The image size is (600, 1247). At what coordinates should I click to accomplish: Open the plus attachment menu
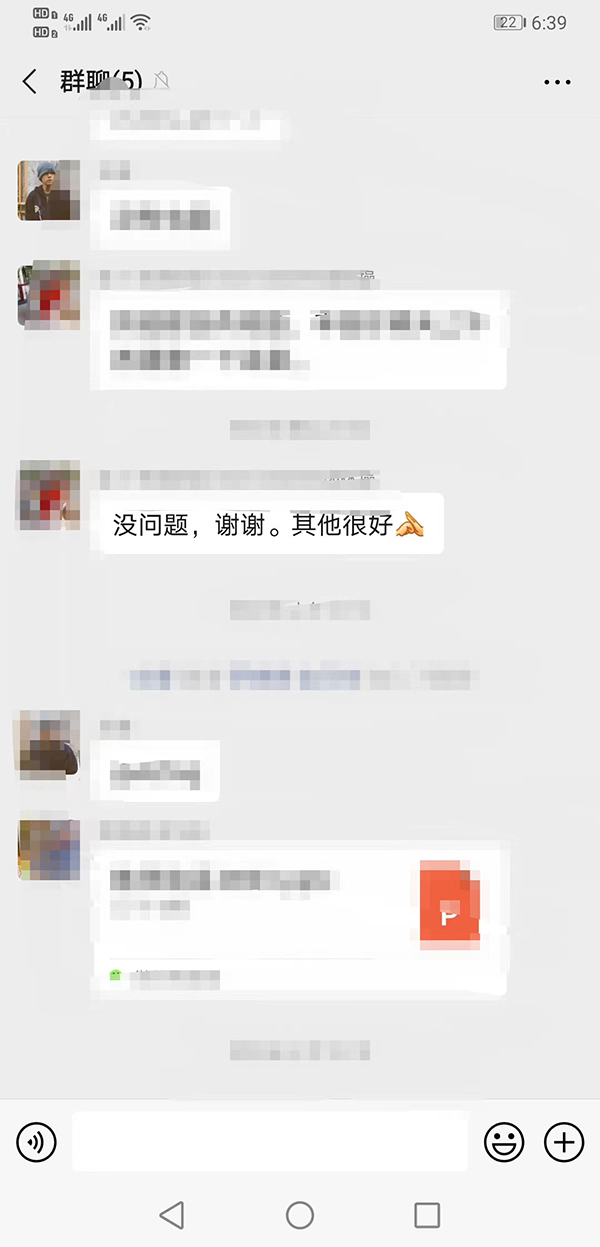tap(564, 1141)
